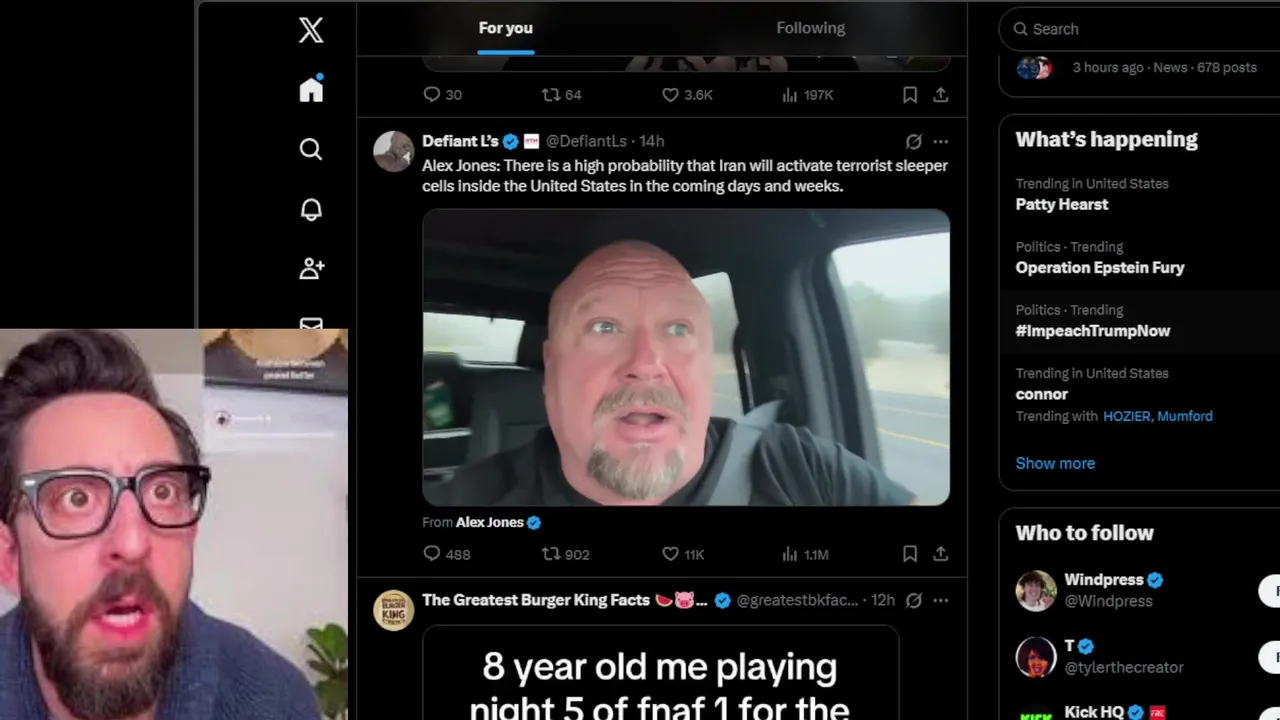This screenshot has width=1280, height=720.
Task: Open the Explore magnifier in the sidebar
Action: 311,150
